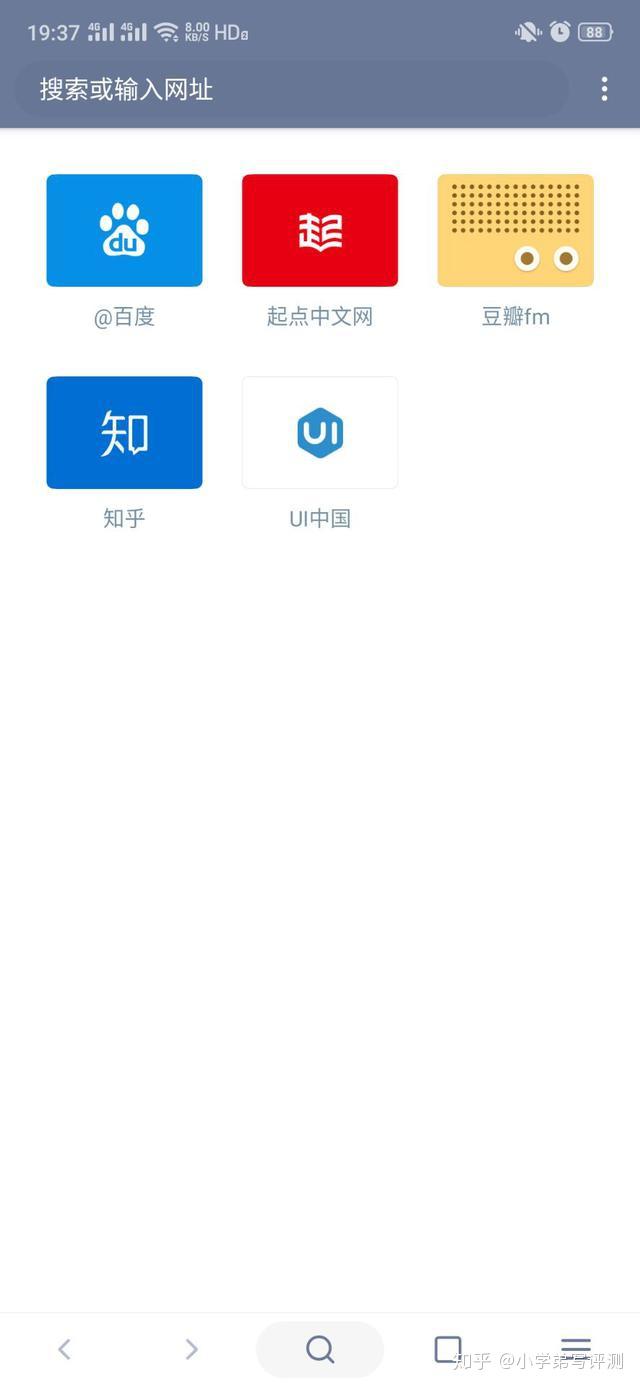Open the 知乎 shortcut
Viewport: 640px width, 1387px height.
[124, 433]
